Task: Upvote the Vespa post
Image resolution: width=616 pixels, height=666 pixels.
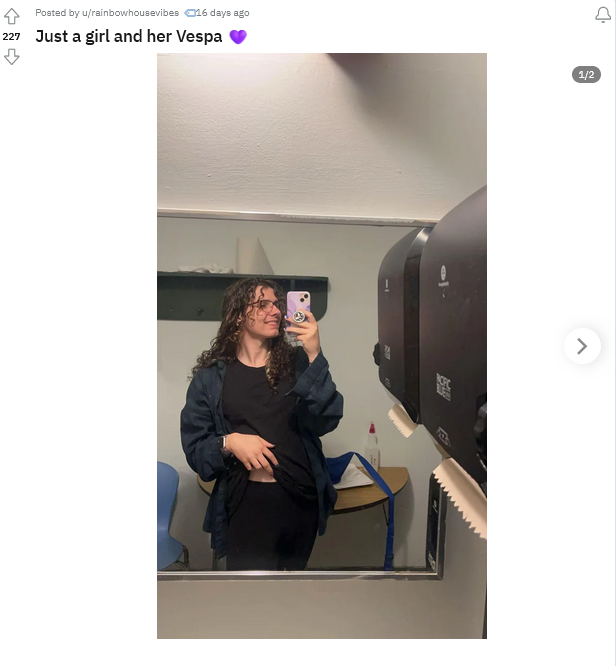Action: click(x=12, y=16)
